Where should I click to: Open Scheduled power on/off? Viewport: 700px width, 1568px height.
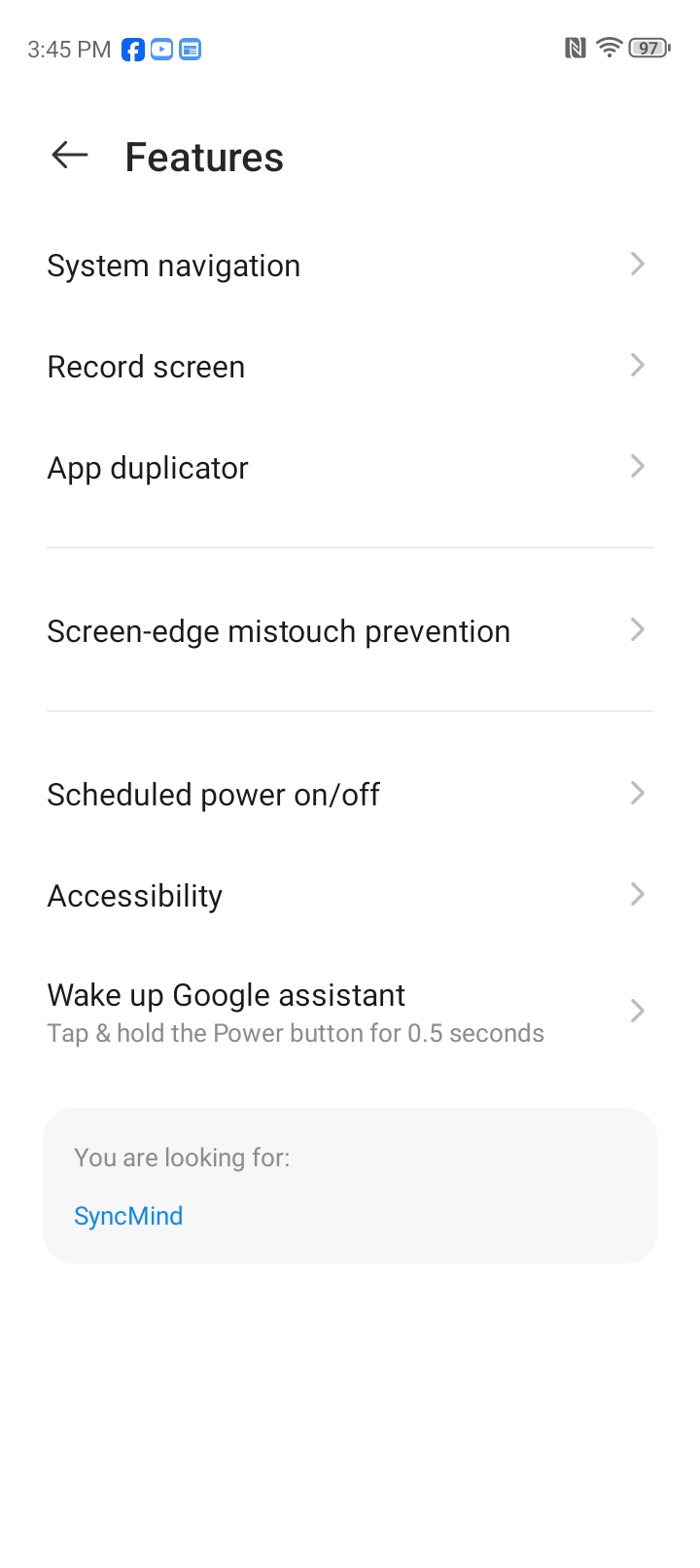point(348,795)
